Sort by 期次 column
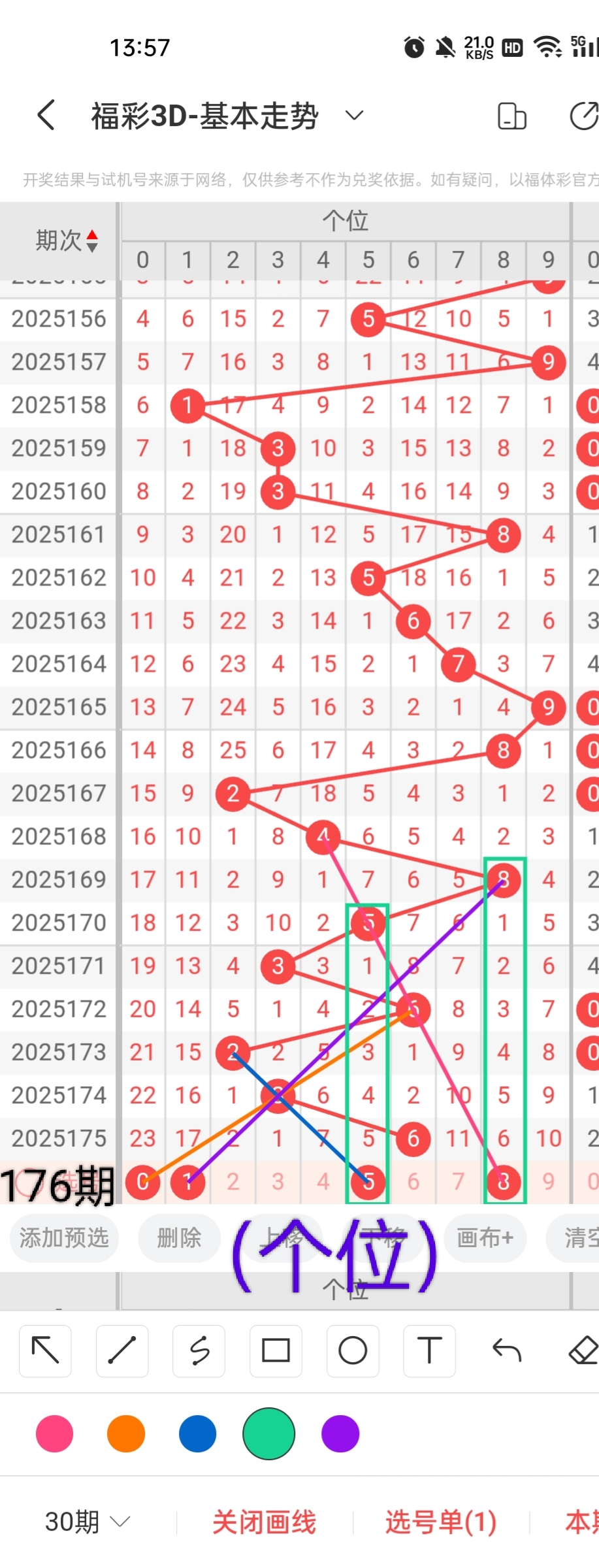The height and width of the screenshot is (1568, 599). 67,240
